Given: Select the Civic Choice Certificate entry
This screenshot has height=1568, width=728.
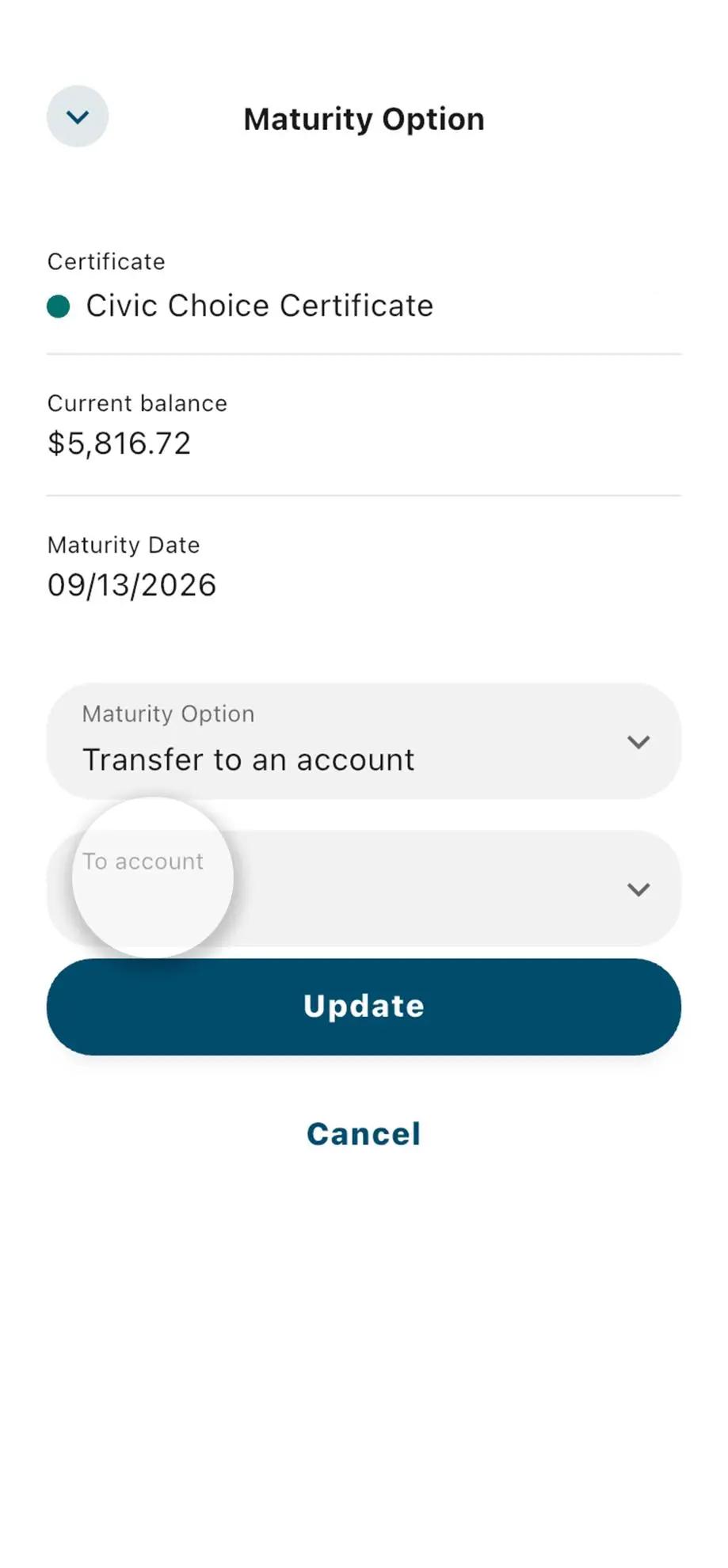Looking at the screenshot, I should click(259, 305).
